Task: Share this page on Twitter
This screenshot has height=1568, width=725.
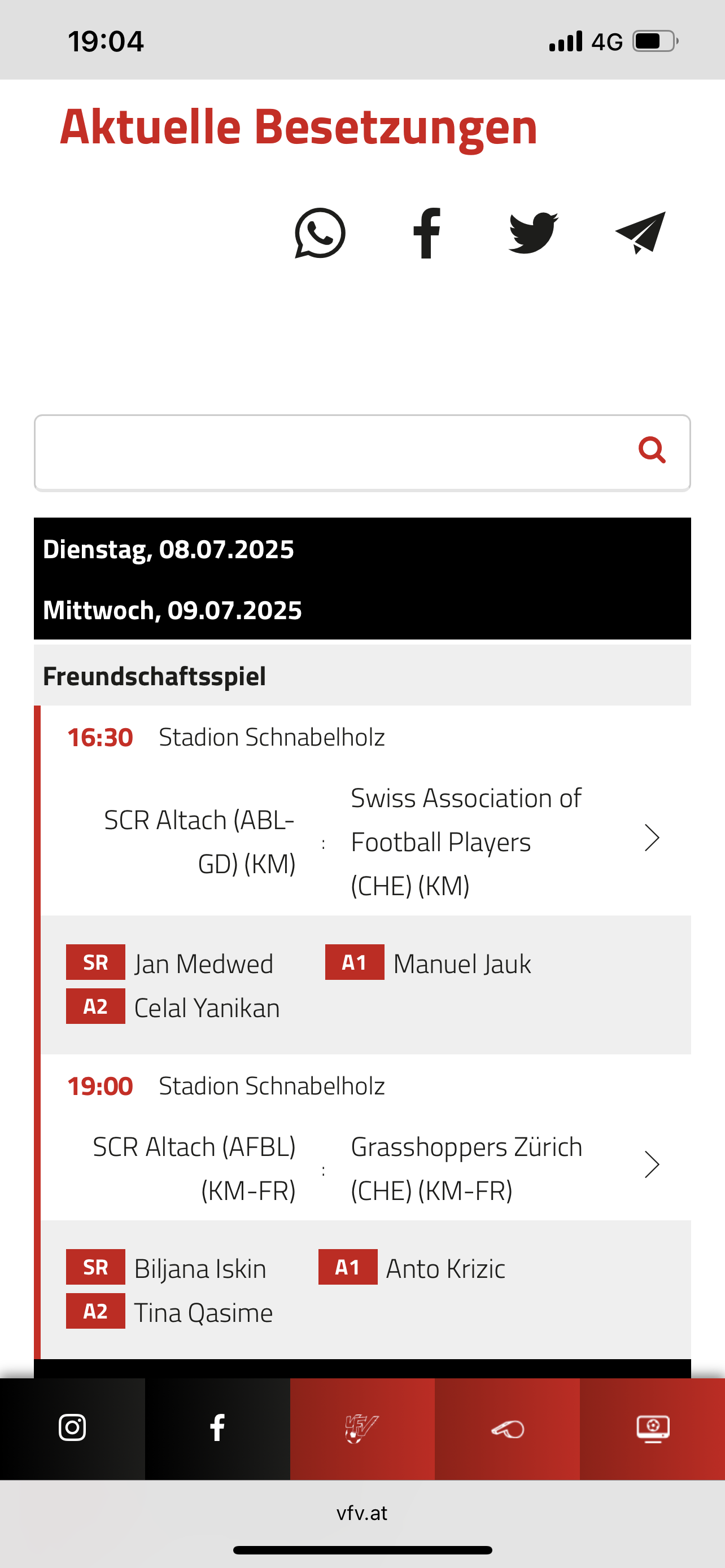Action: point(533,233)
